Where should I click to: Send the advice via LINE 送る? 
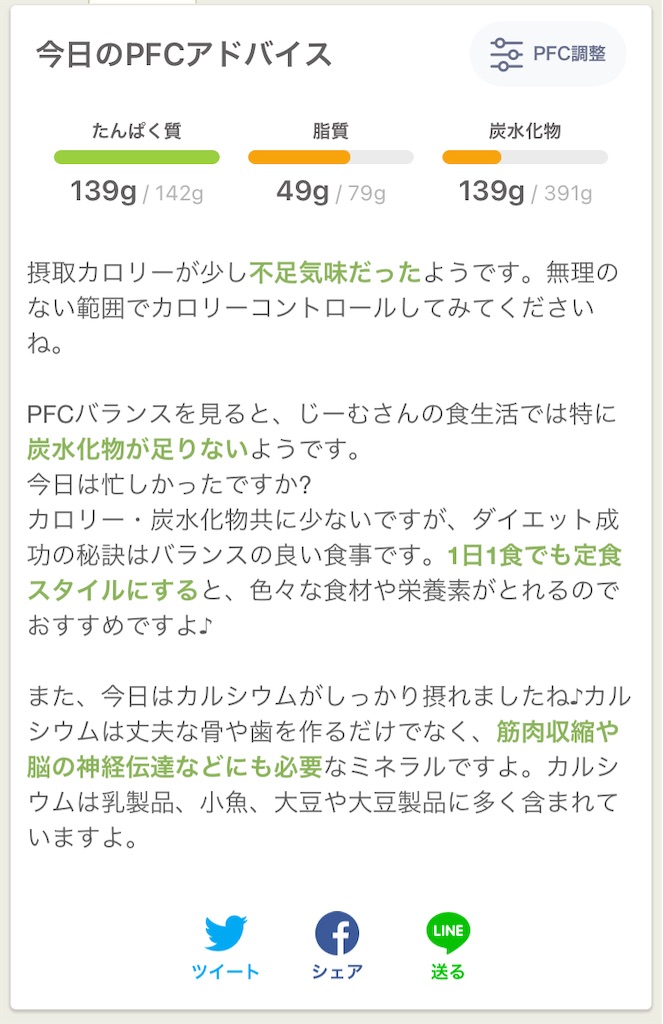[447, 945]
